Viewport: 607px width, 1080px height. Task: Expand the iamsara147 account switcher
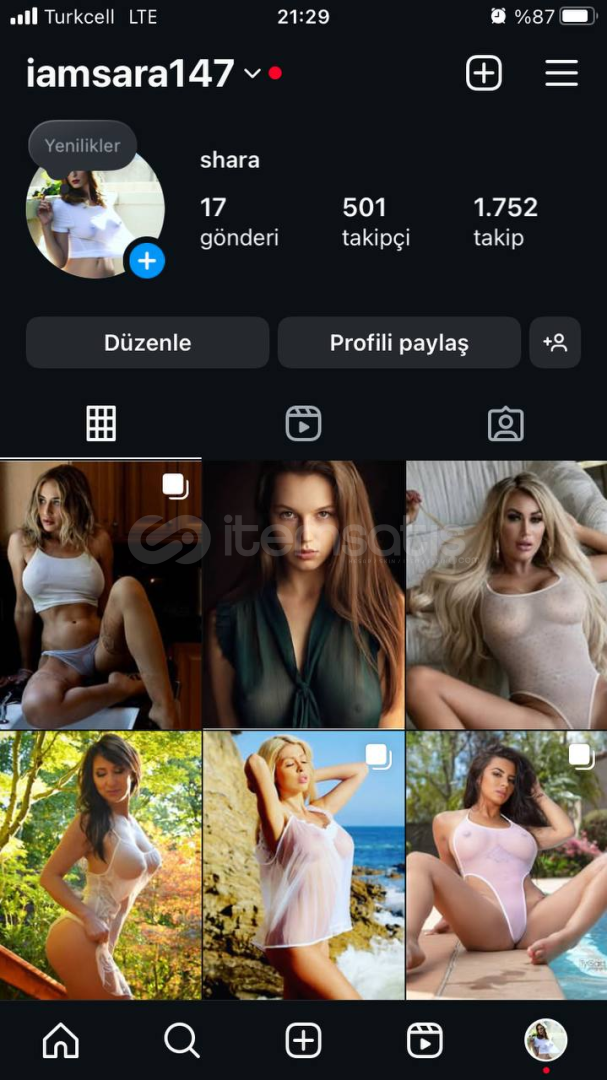252,73
